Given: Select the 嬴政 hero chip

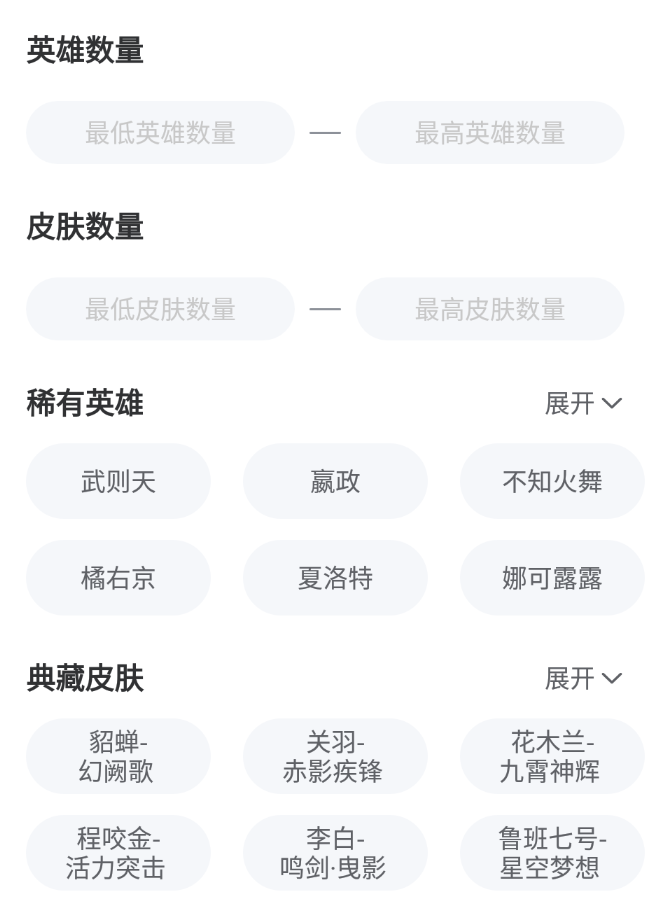Looking at the screenshot, I should tap(335, 482).
